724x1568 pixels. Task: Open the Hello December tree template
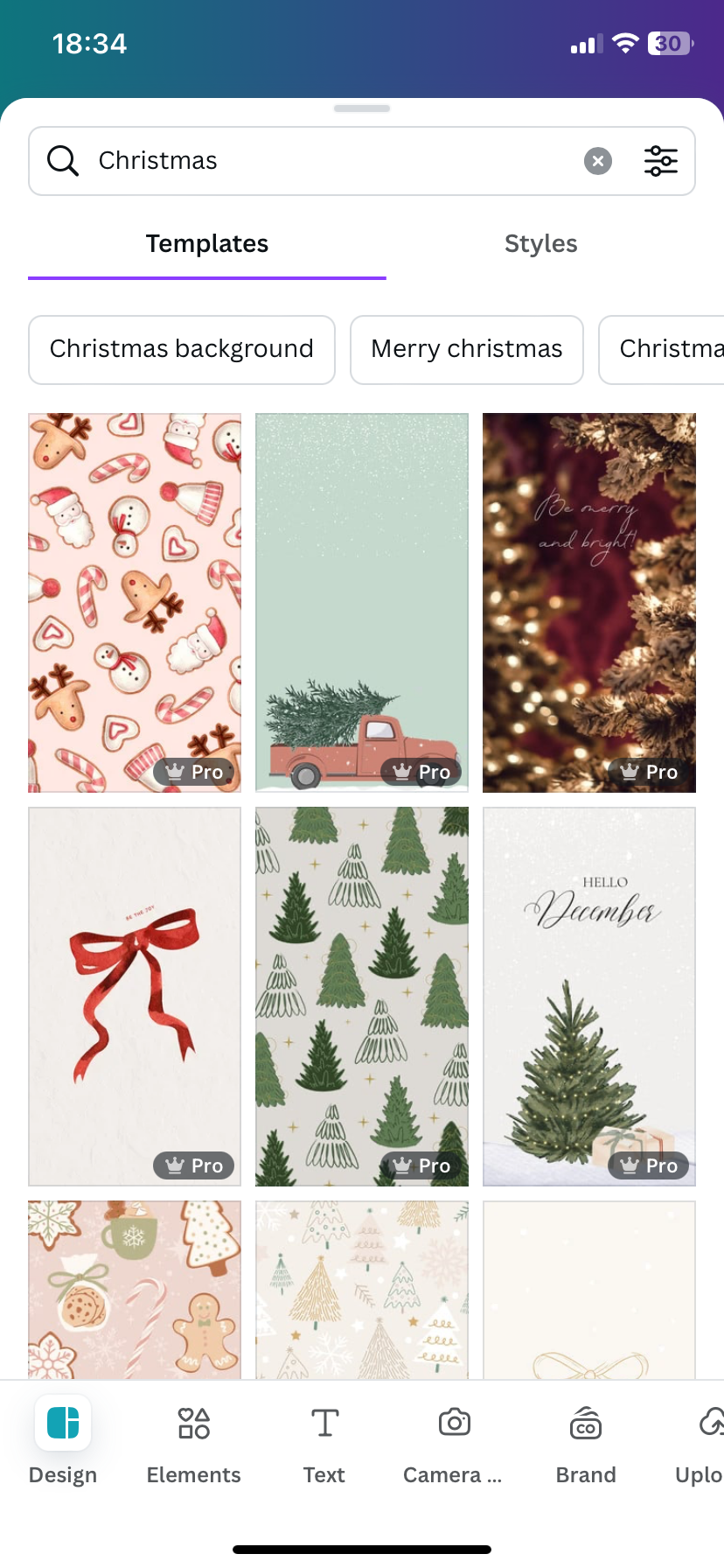coord(589,996)
